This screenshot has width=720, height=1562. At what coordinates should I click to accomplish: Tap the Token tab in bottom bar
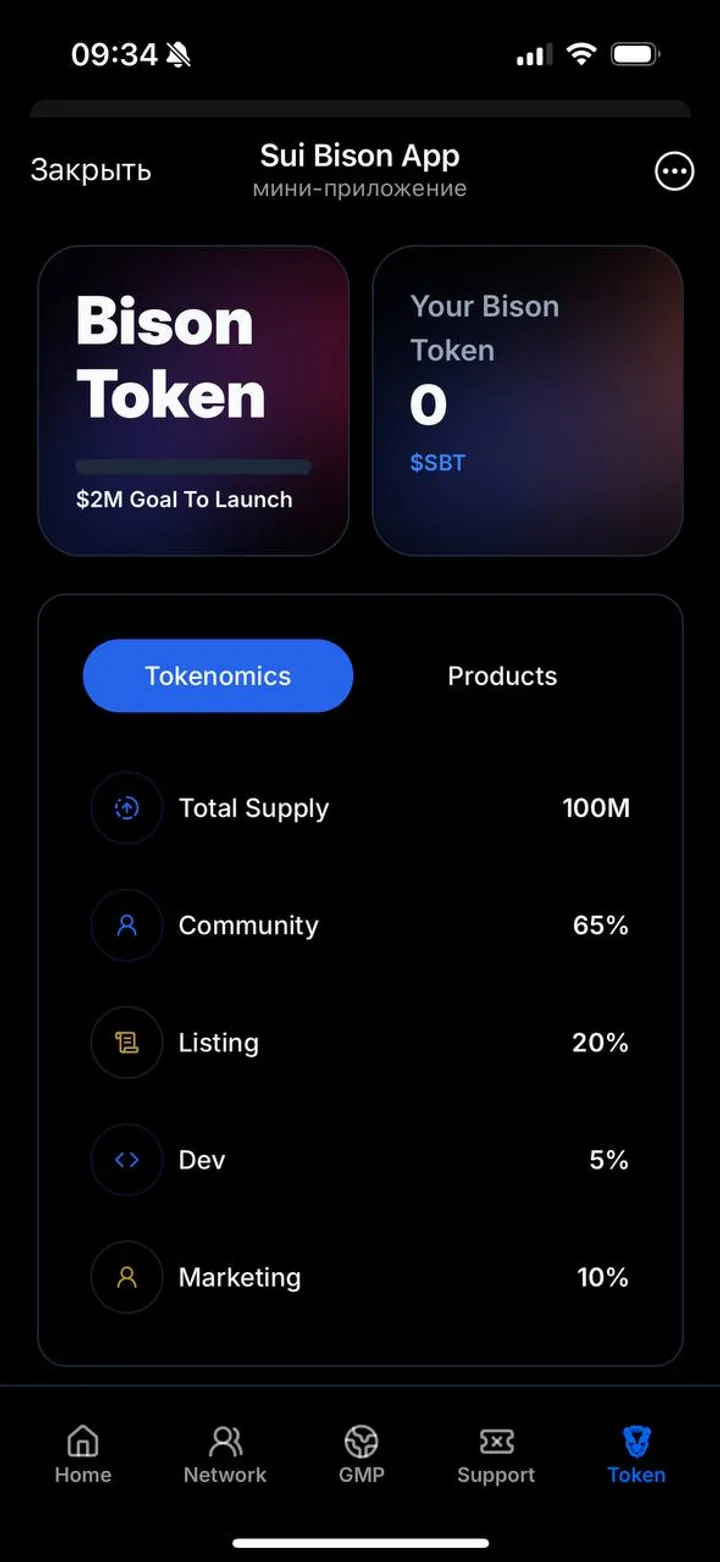coord(636,1455)
